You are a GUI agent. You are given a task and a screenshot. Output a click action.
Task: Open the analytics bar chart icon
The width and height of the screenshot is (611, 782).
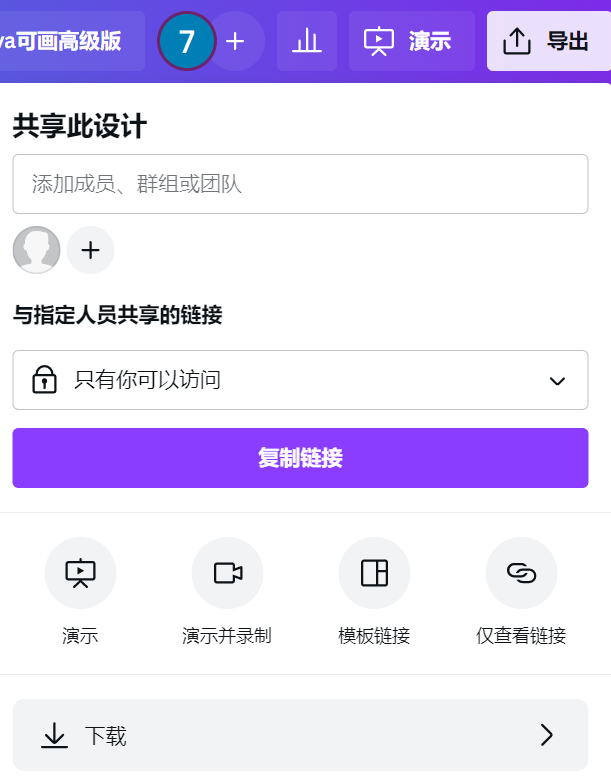point(307,41)
